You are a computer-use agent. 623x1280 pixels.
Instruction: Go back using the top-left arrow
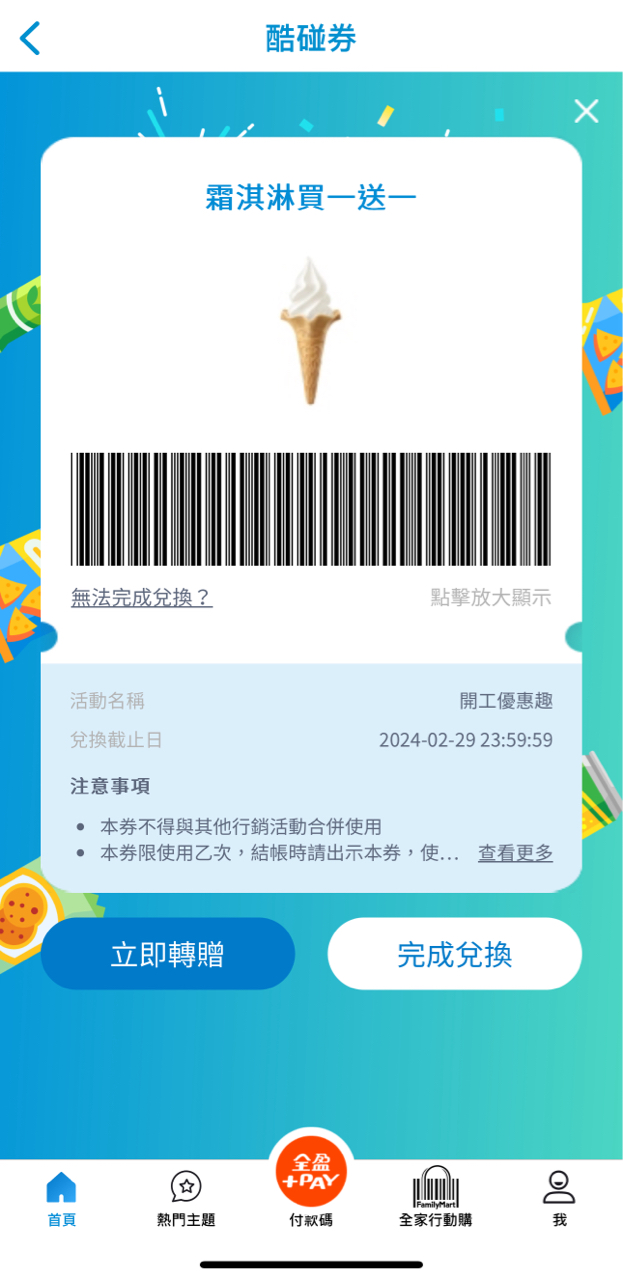pos(31,39)
